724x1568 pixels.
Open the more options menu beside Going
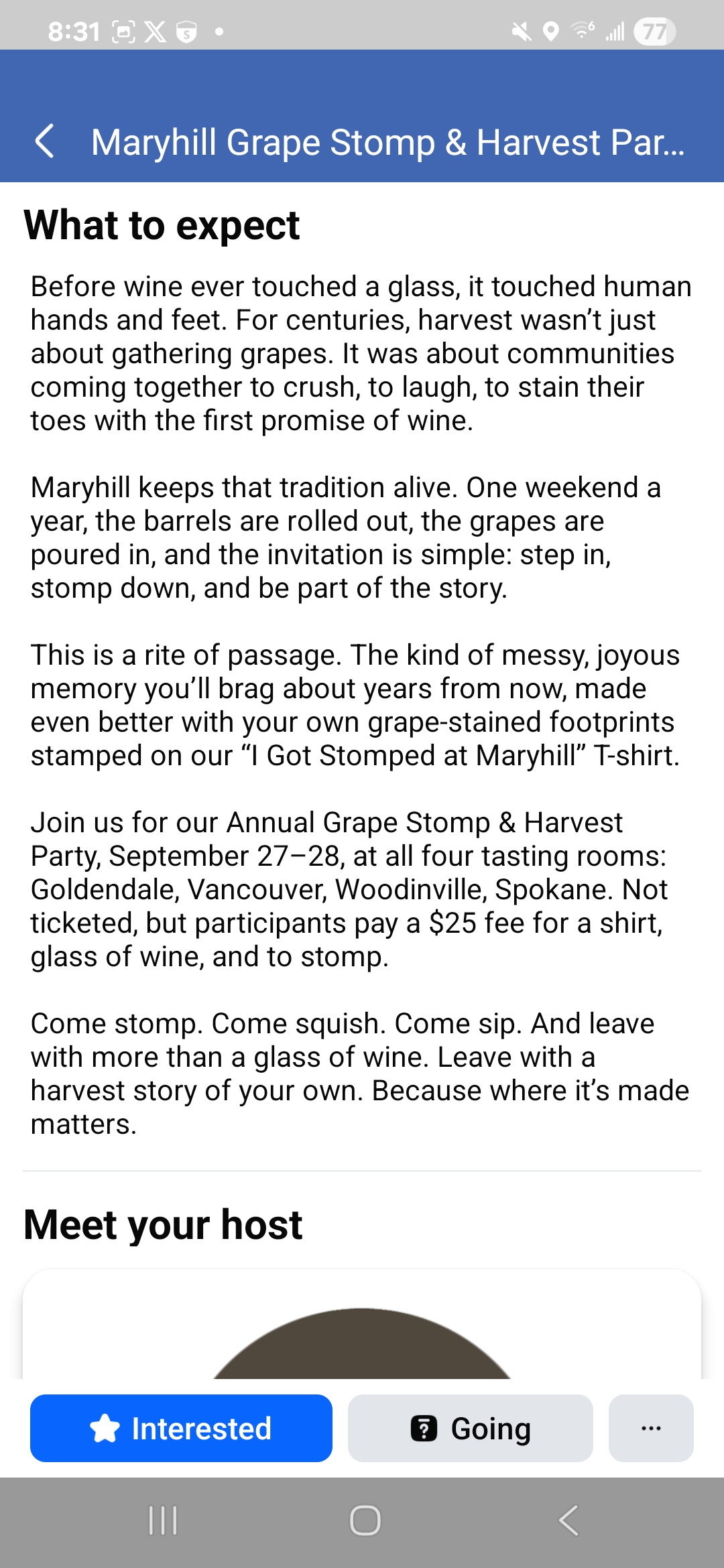pos(650,1428)
